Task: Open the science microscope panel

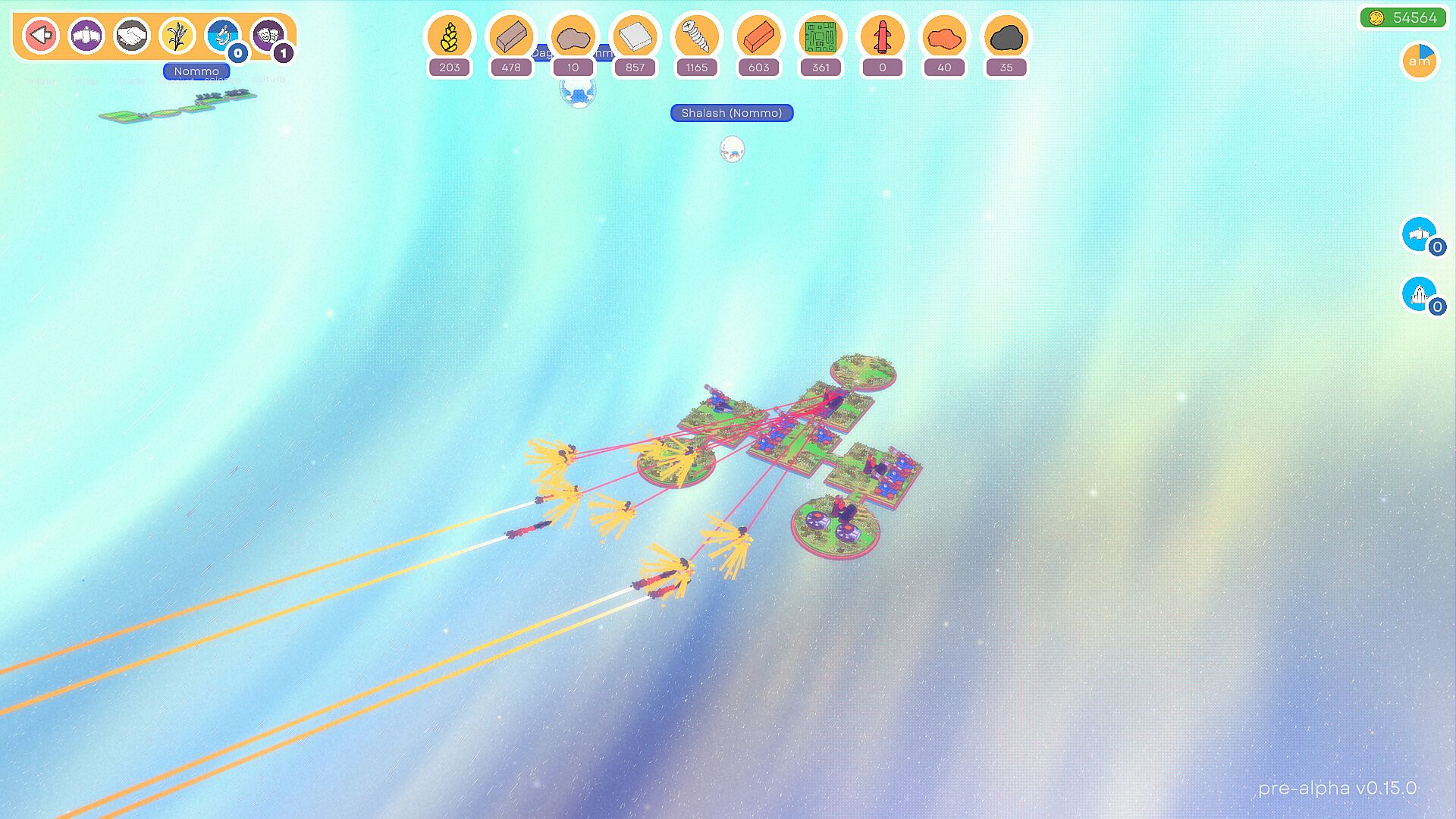Action: coord(222,36)
